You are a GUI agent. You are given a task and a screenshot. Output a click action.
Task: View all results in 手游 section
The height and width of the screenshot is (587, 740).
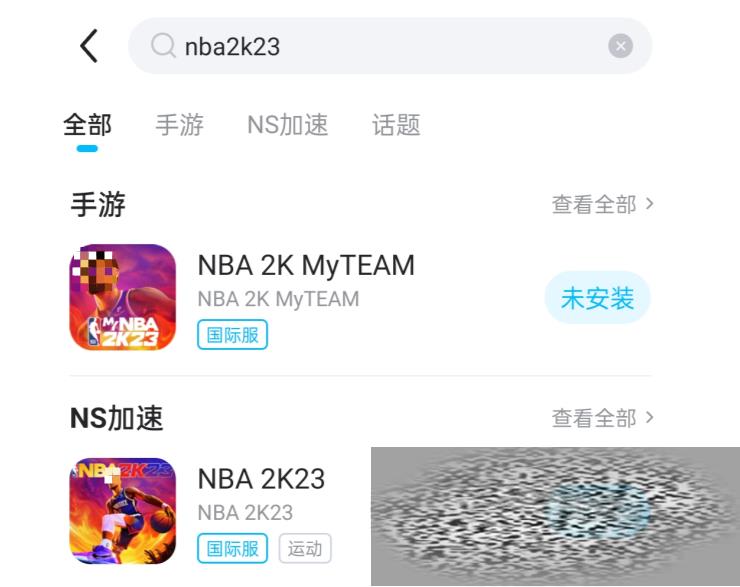click(x=603, y=204)
